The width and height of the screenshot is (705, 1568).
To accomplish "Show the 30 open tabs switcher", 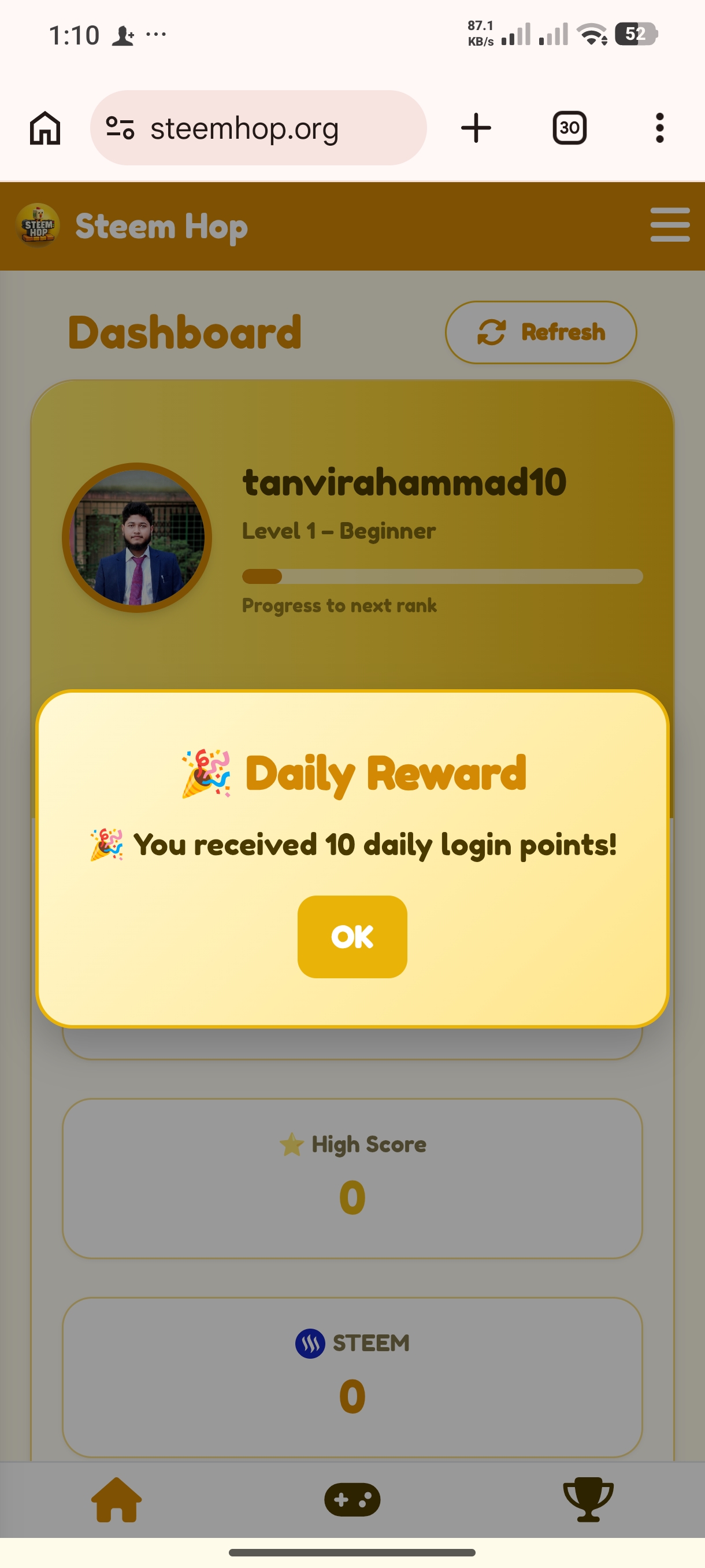I will point(569,128).
